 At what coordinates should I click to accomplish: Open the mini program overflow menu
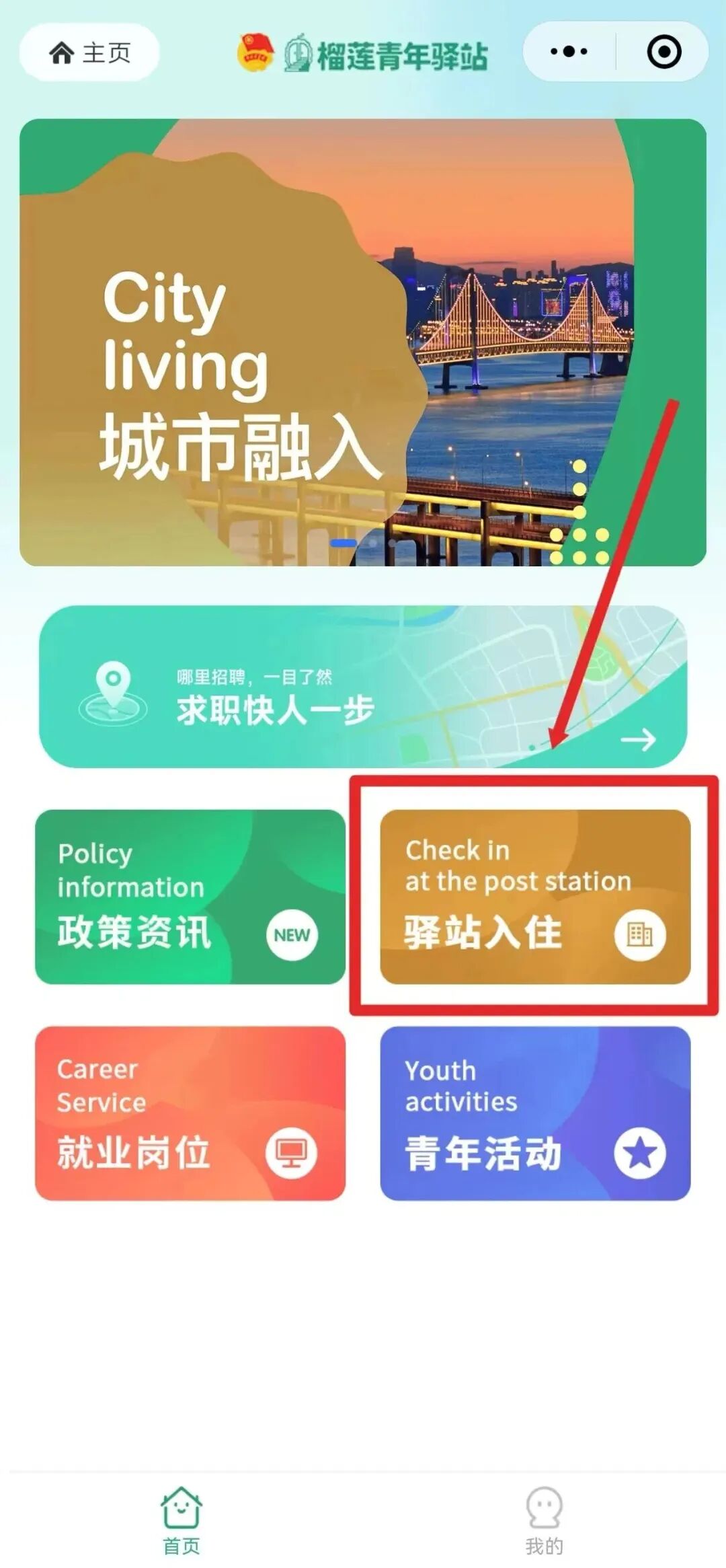pyautogui.click(x=569, y=52)
